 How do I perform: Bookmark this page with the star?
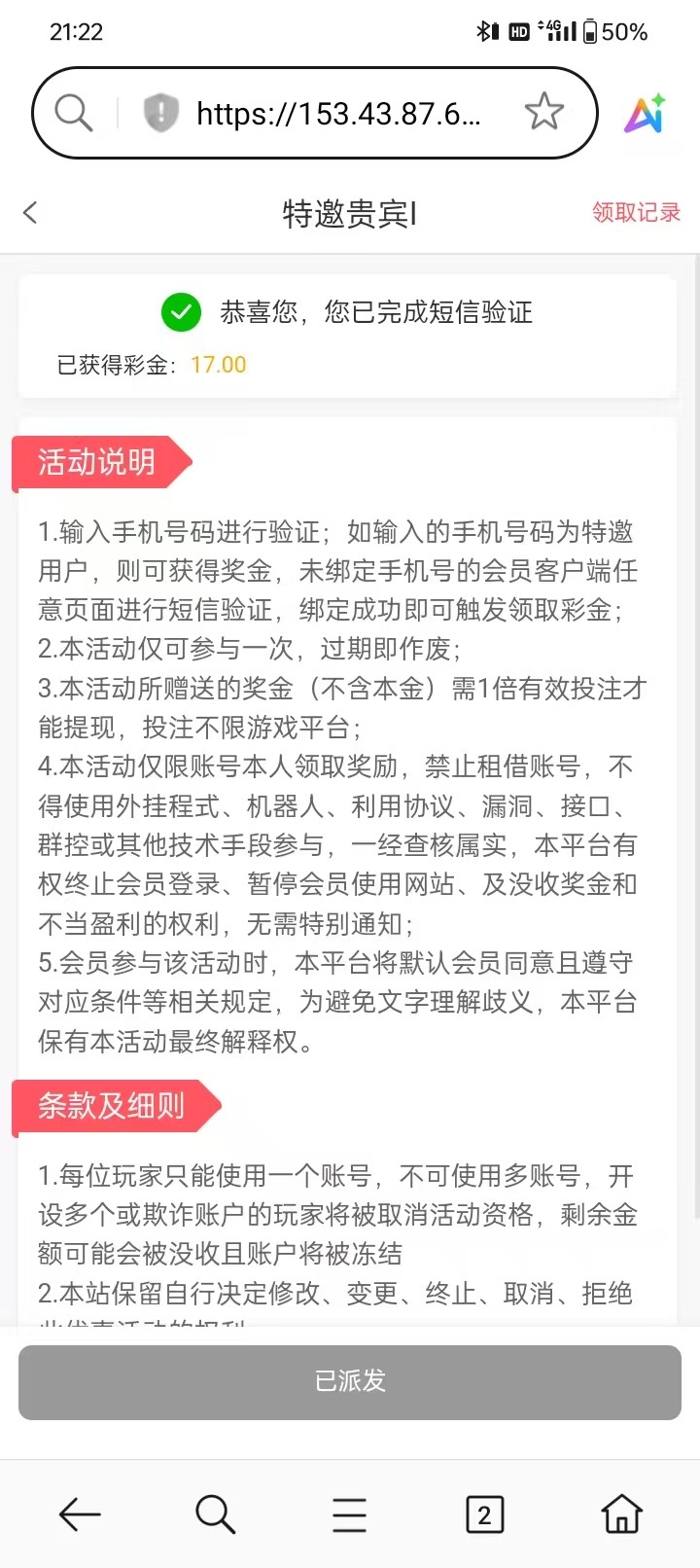(544, 112)
